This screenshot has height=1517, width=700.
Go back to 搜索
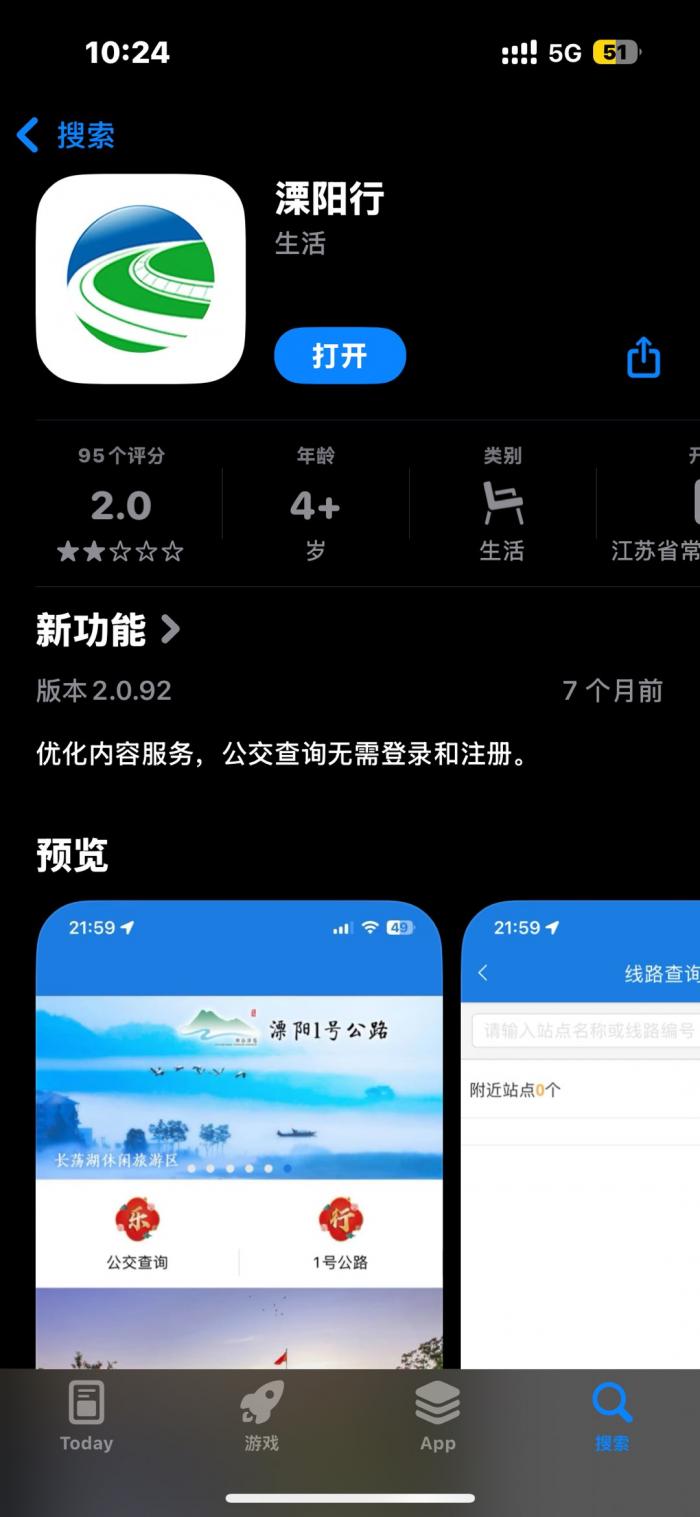tap(66, 135)
